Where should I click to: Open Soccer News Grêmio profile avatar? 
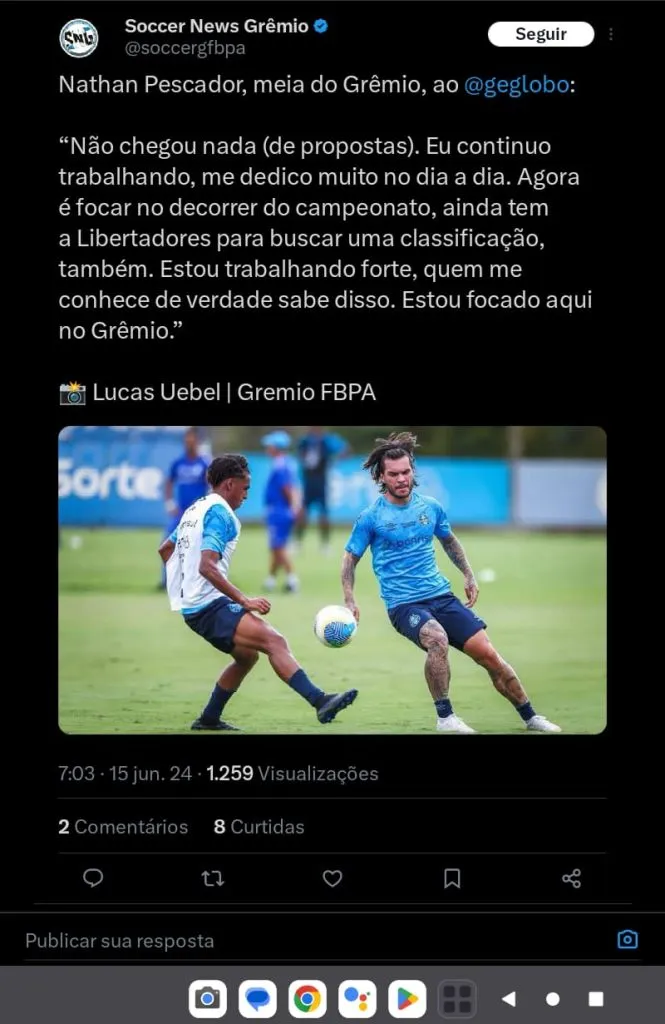pyautogui.click(x=79, y=38)
